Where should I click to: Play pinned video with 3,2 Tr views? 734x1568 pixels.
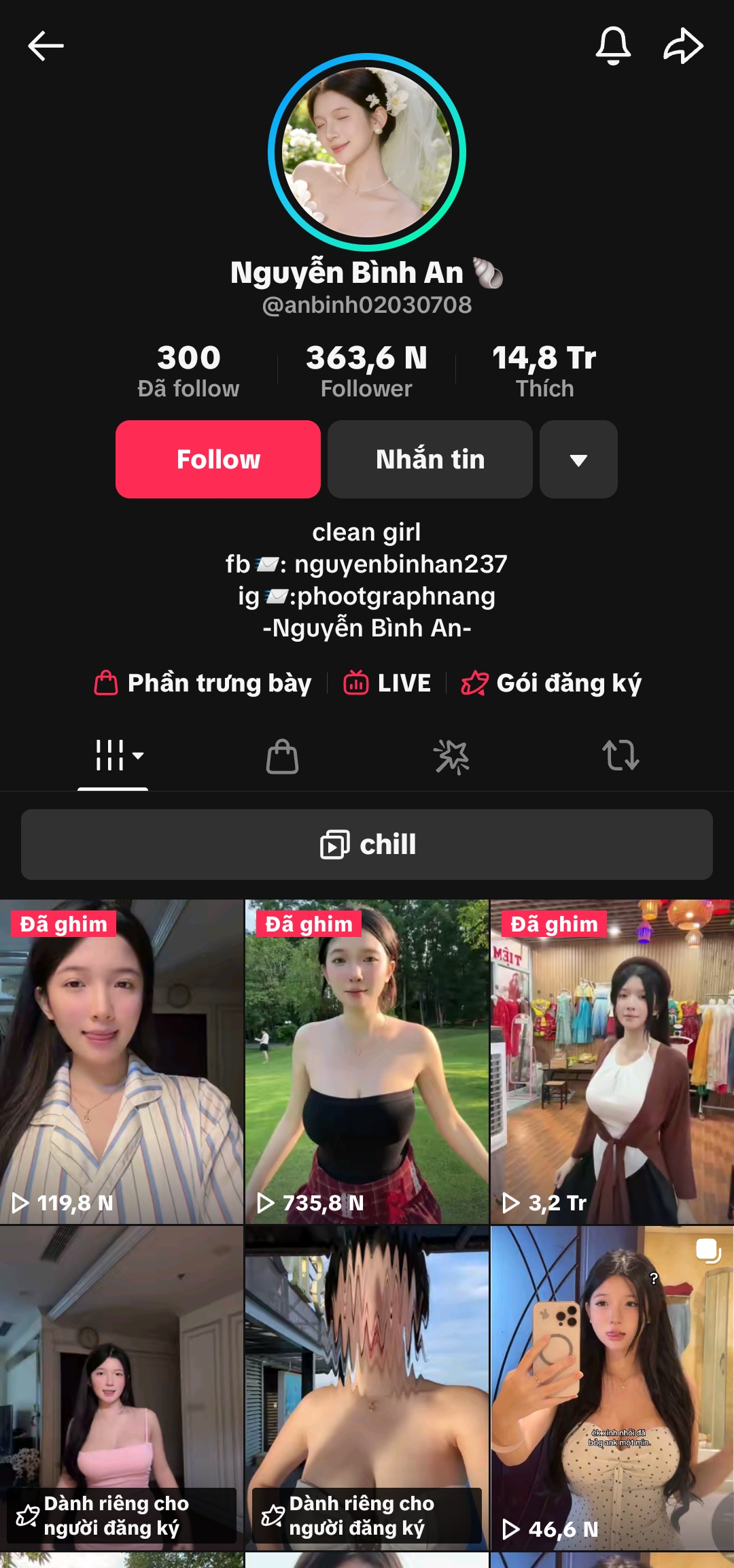pyautogui.click(x=612, y=1061)
